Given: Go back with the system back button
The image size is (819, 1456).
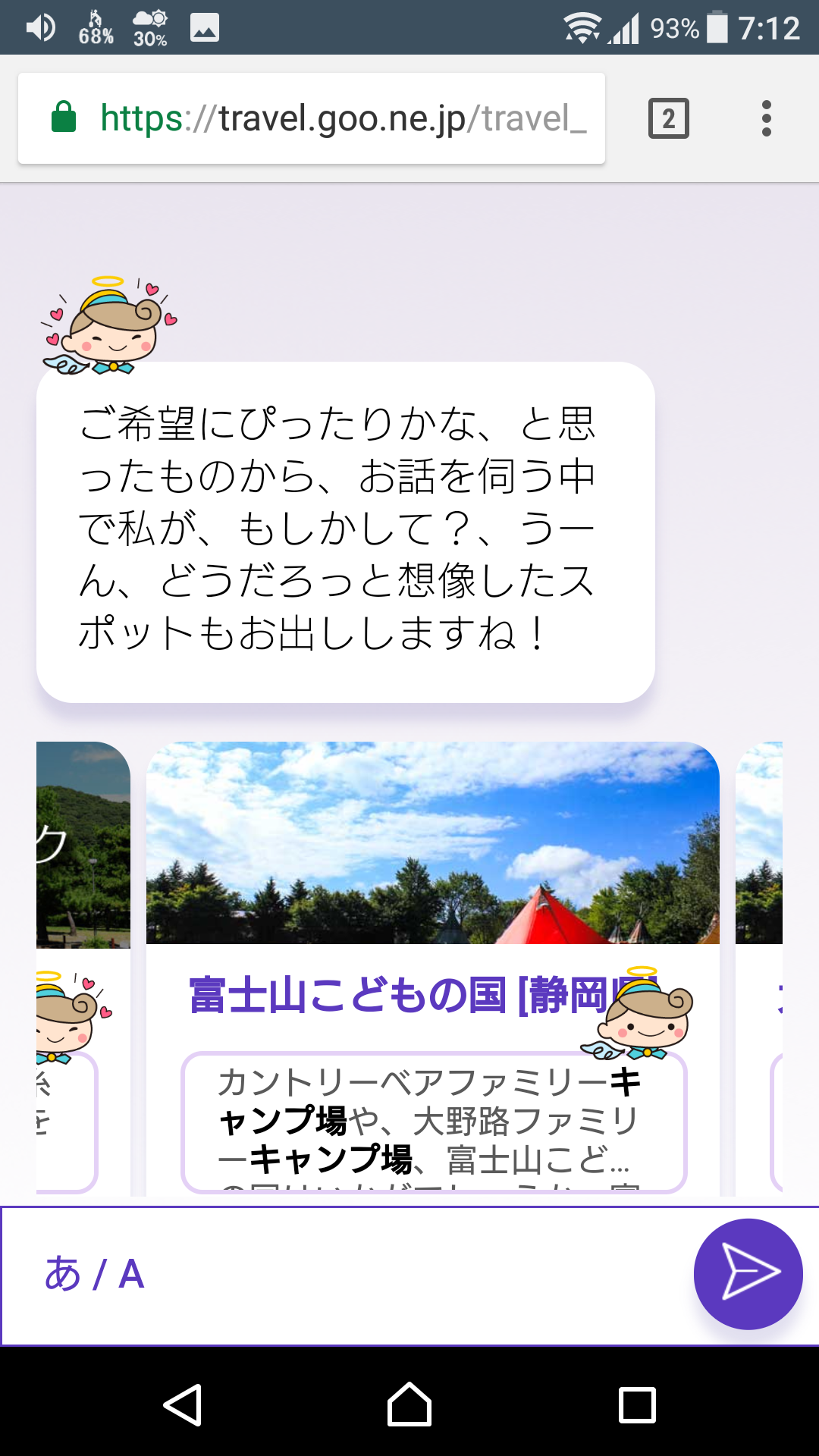Looking at the screenshot, I should [182, 1404].
